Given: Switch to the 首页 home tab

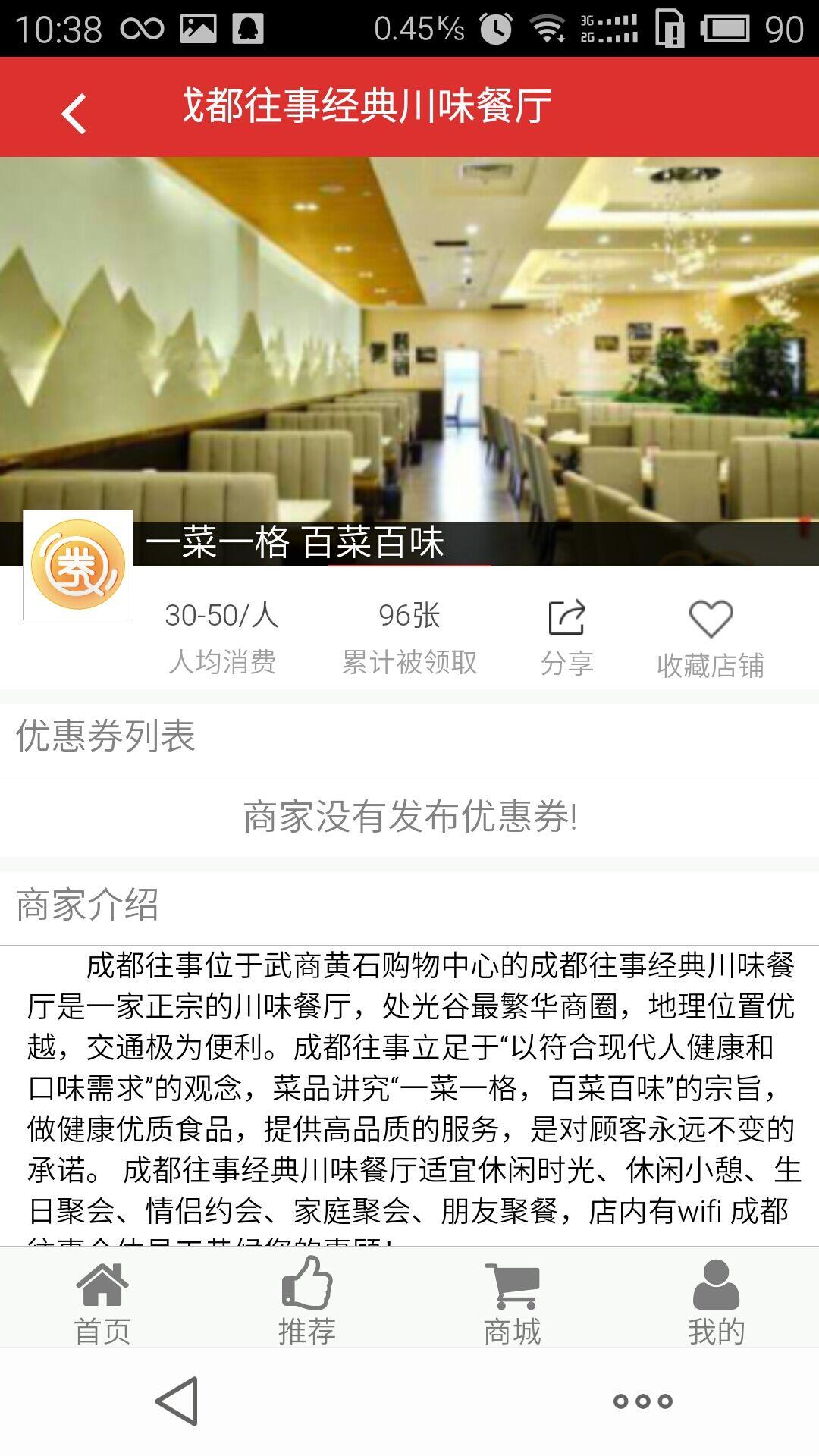Looking at the screenshot, I should [x=102, y=1300].
